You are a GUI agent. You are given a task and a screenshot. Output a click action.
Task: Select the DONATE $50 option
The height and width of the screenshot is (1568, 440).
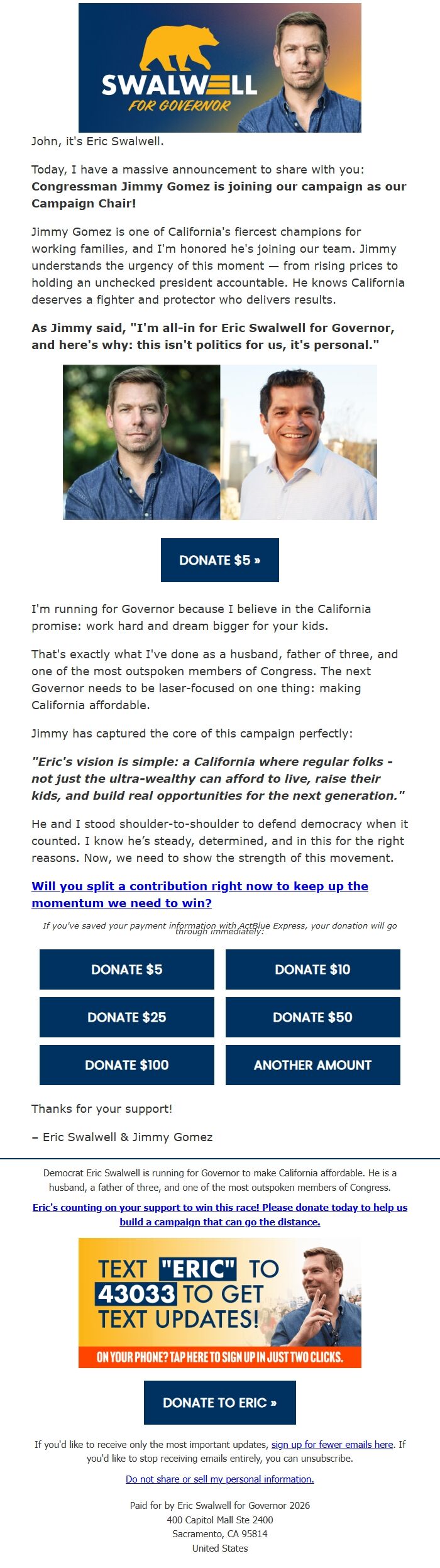[x=312, y=1017]
